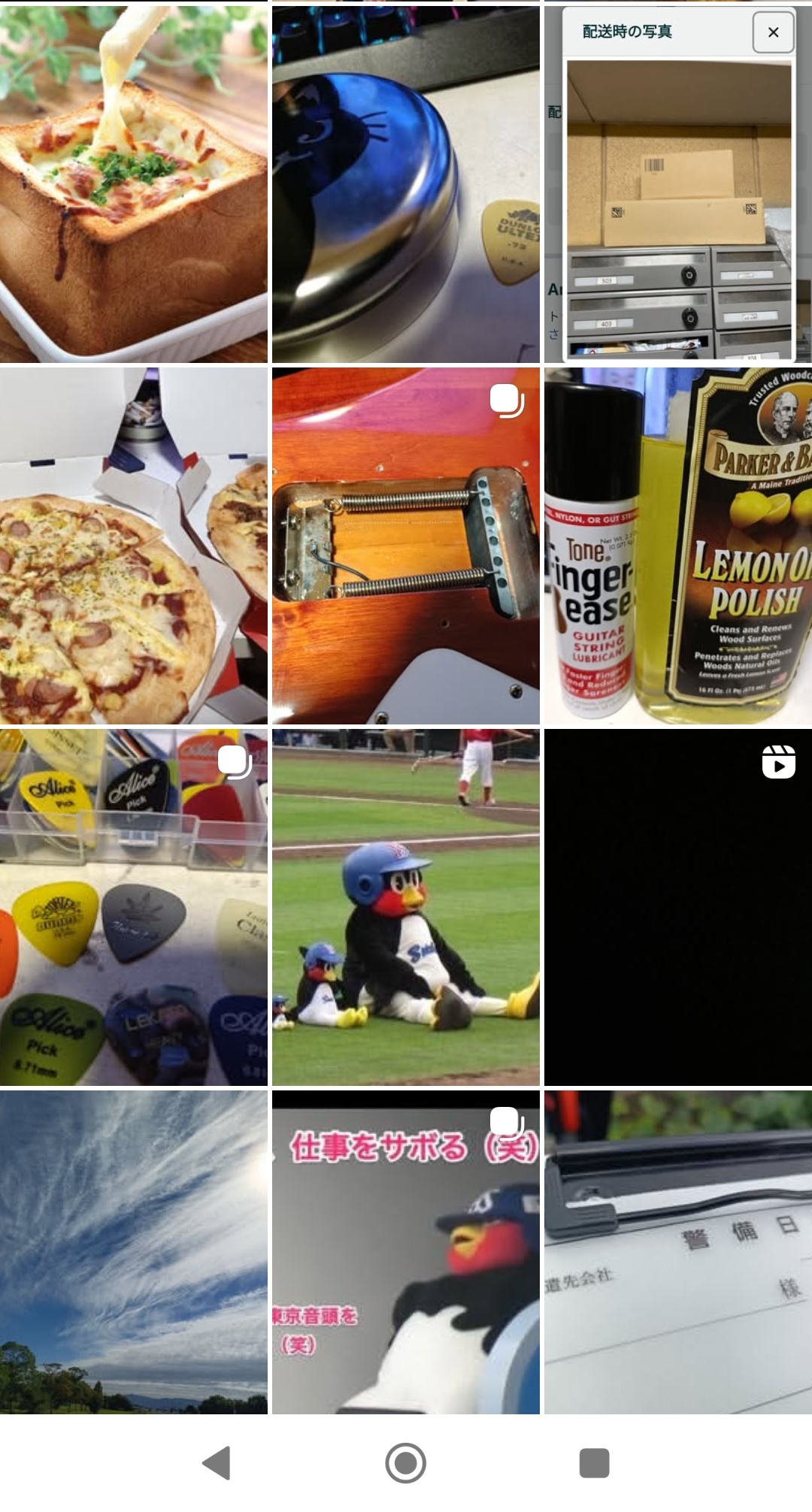
Task: View the 警備日 document photo post
Action: coord(678,1252)
